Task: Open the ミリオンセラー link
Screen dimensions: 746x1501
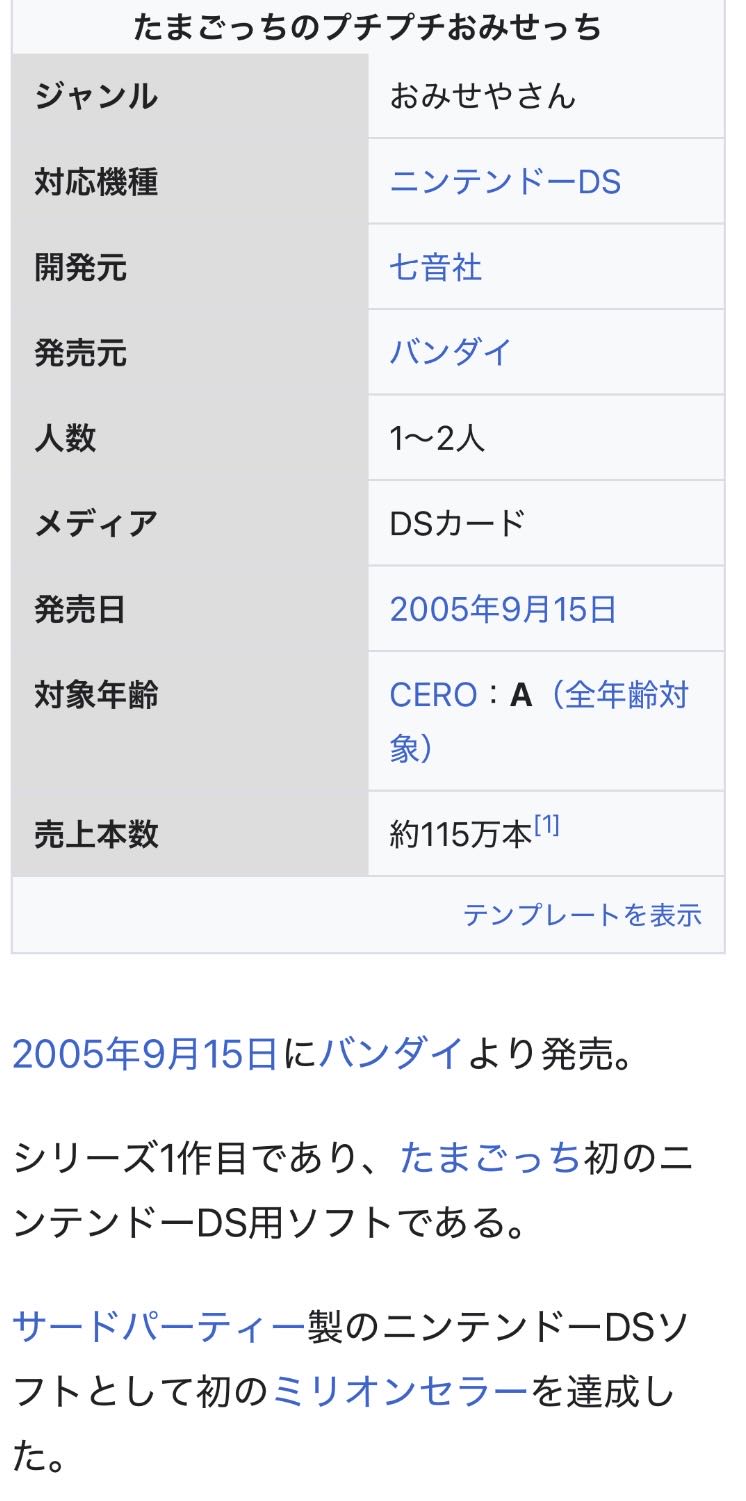Action: coord(400,1392)
